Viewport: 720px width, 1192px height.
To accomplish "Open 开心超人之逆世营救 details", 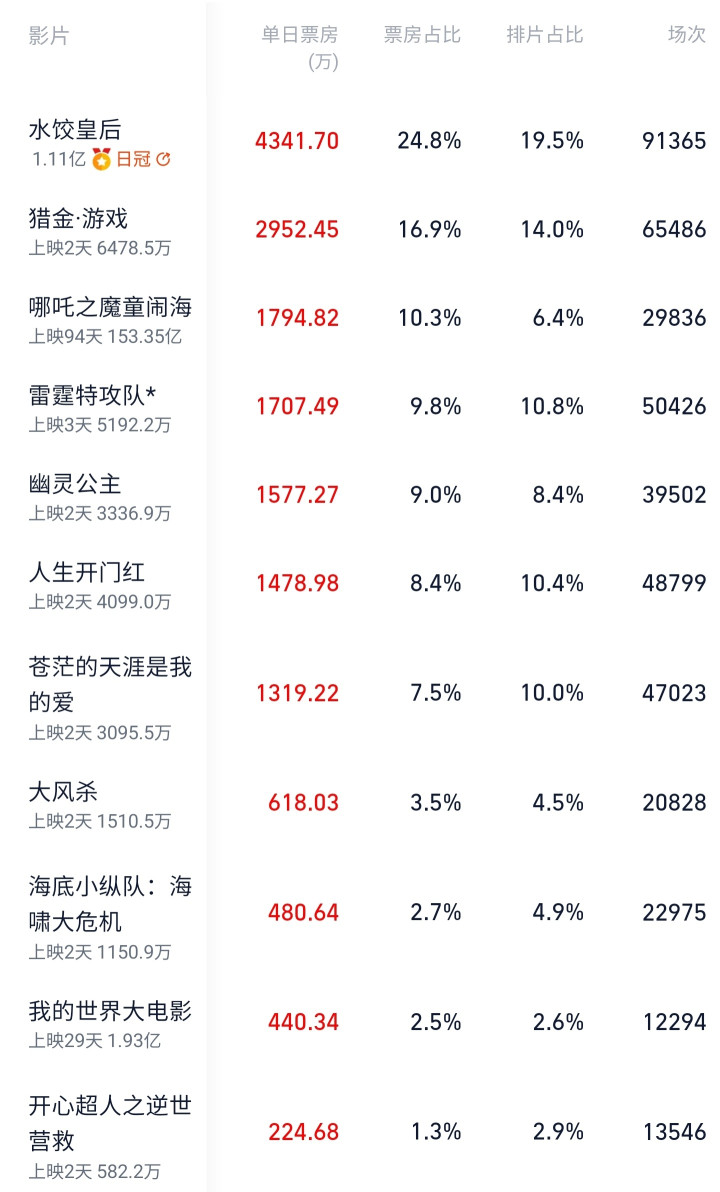I will click(x=360, y=1131).
